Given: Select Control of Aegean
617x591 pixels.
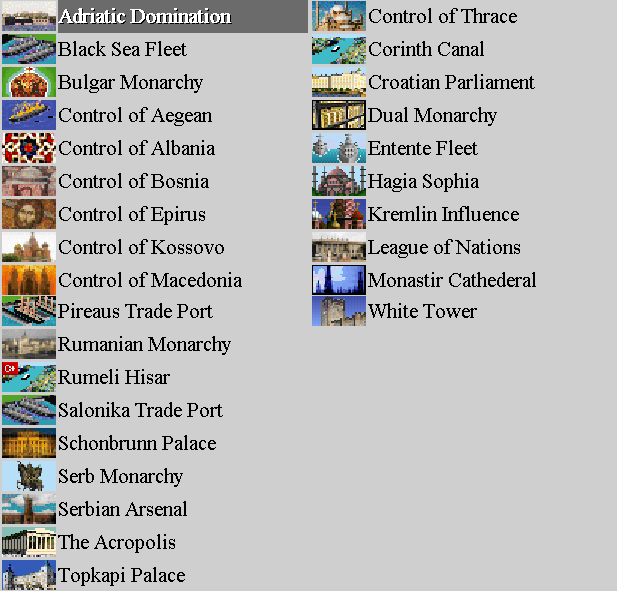Looking at the screenshot, I should coord(135,116).
